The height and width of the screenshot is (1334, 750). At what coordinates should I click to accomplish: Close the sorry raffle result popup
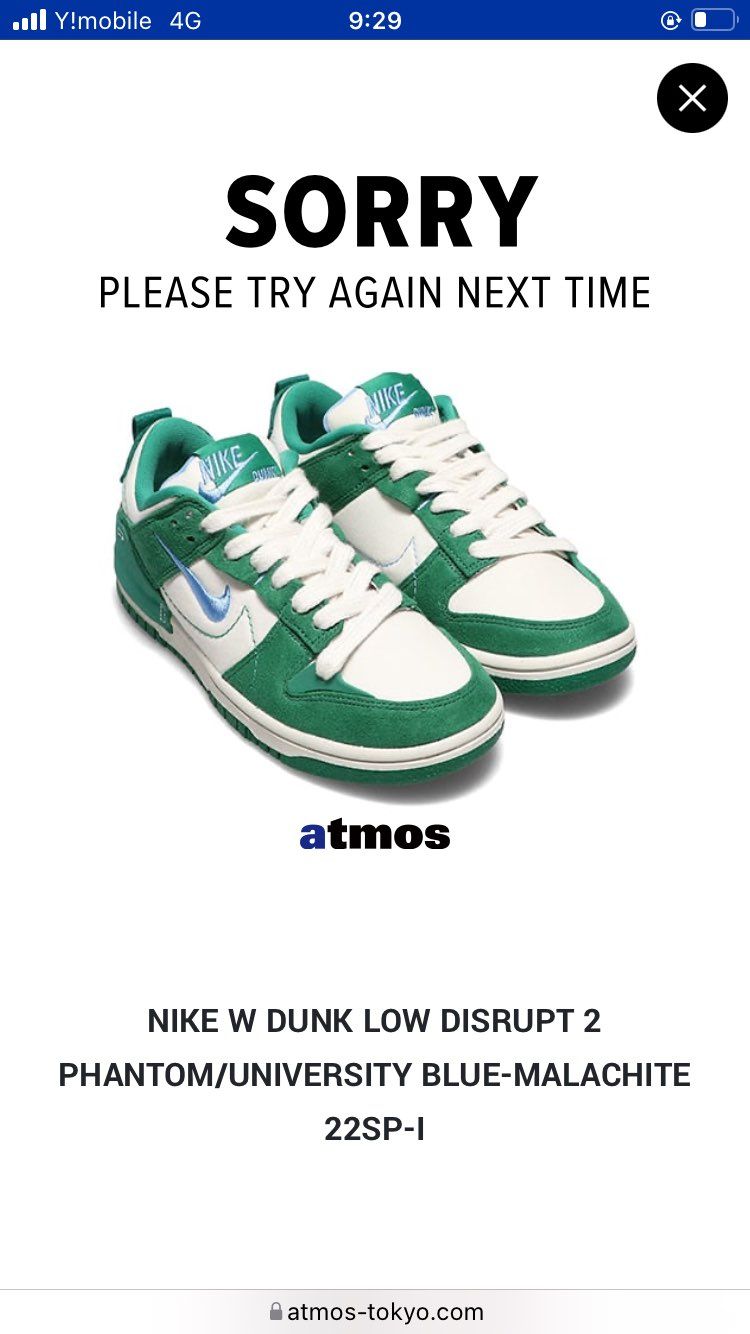click(692, 98)
